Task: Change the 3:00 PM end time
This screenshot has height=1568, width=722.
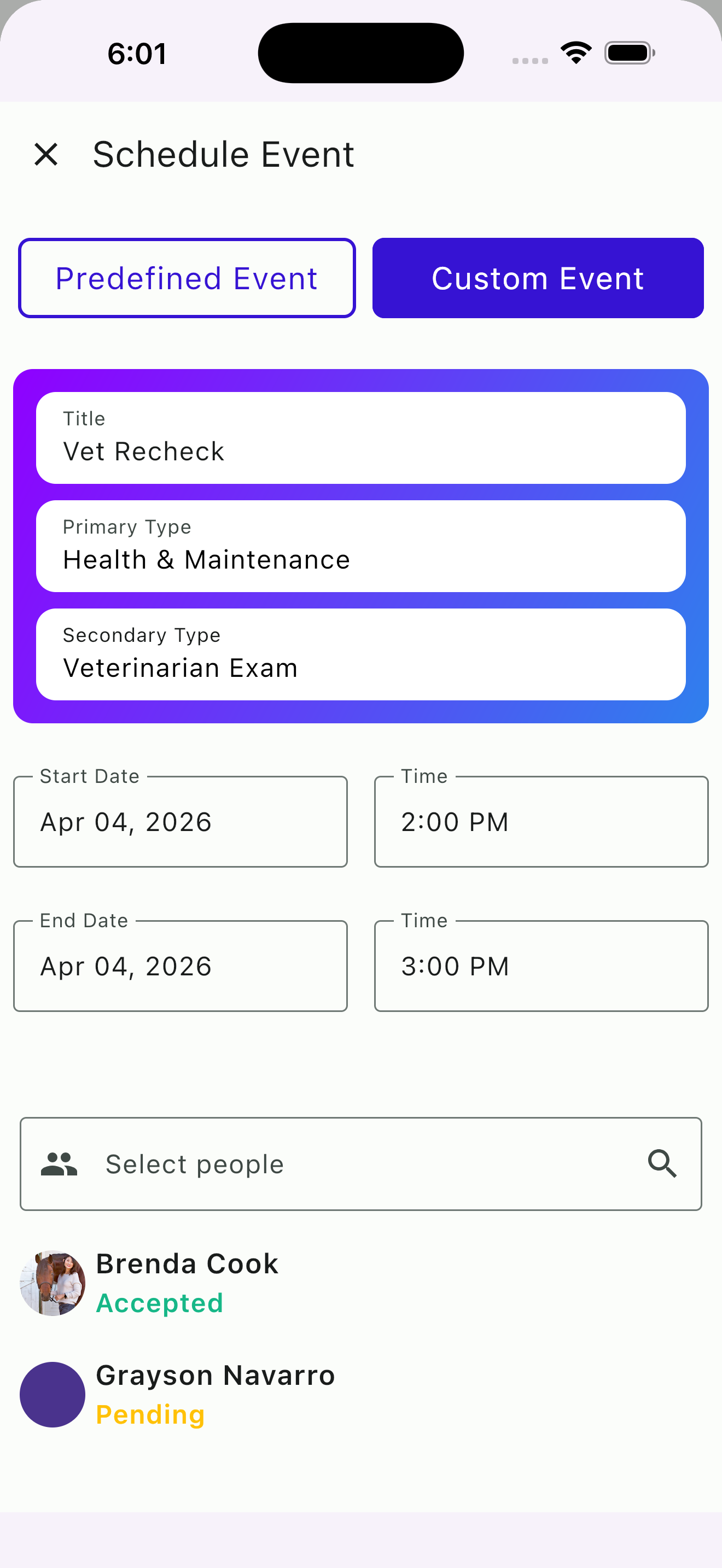Action: tap(540, 966)
